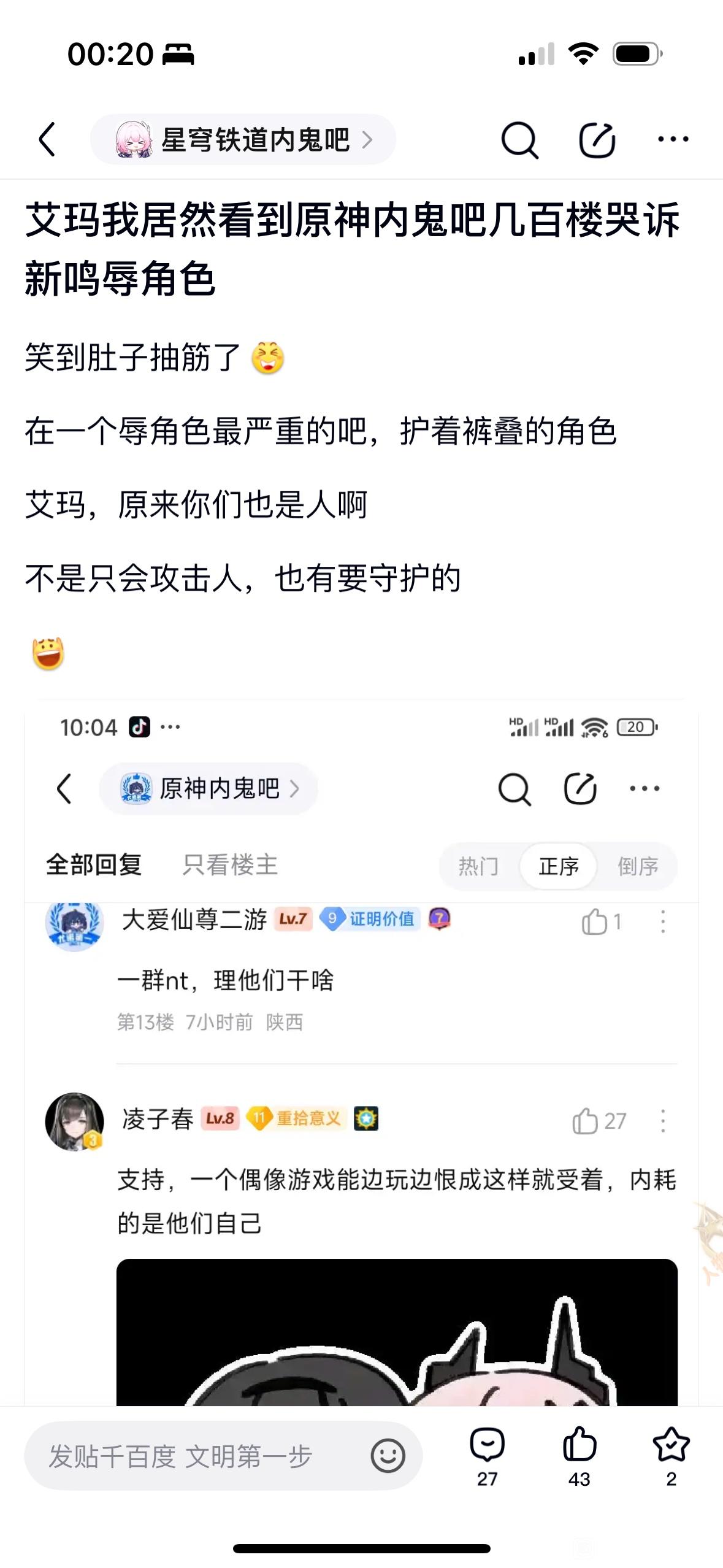The image size is (723, 1568).
Task: Like this post with 43 likes
Action: pyautogui.click(x=579, y=1455)
